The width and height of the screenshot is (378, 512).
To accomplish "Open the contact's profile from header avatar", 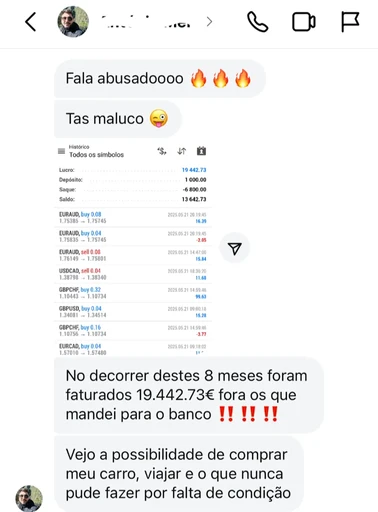I will pos(73,22).
